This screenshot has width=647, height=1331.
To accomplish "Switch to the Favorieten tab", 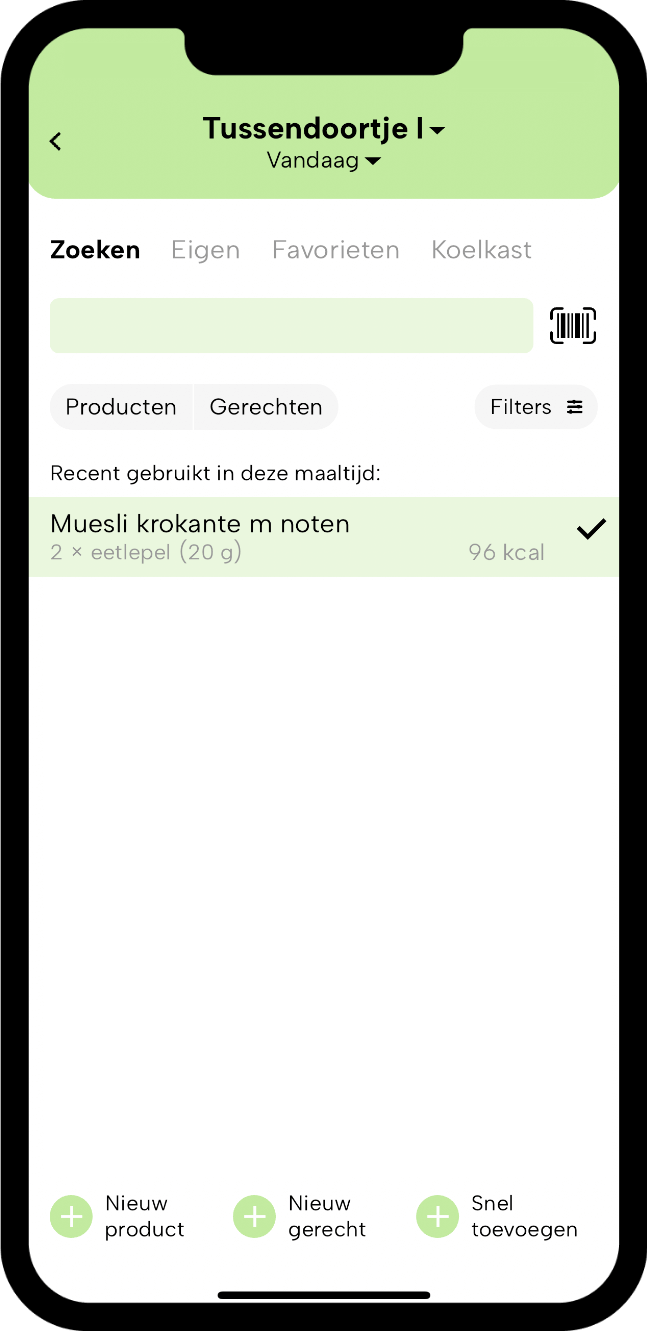I will point(336,250).
